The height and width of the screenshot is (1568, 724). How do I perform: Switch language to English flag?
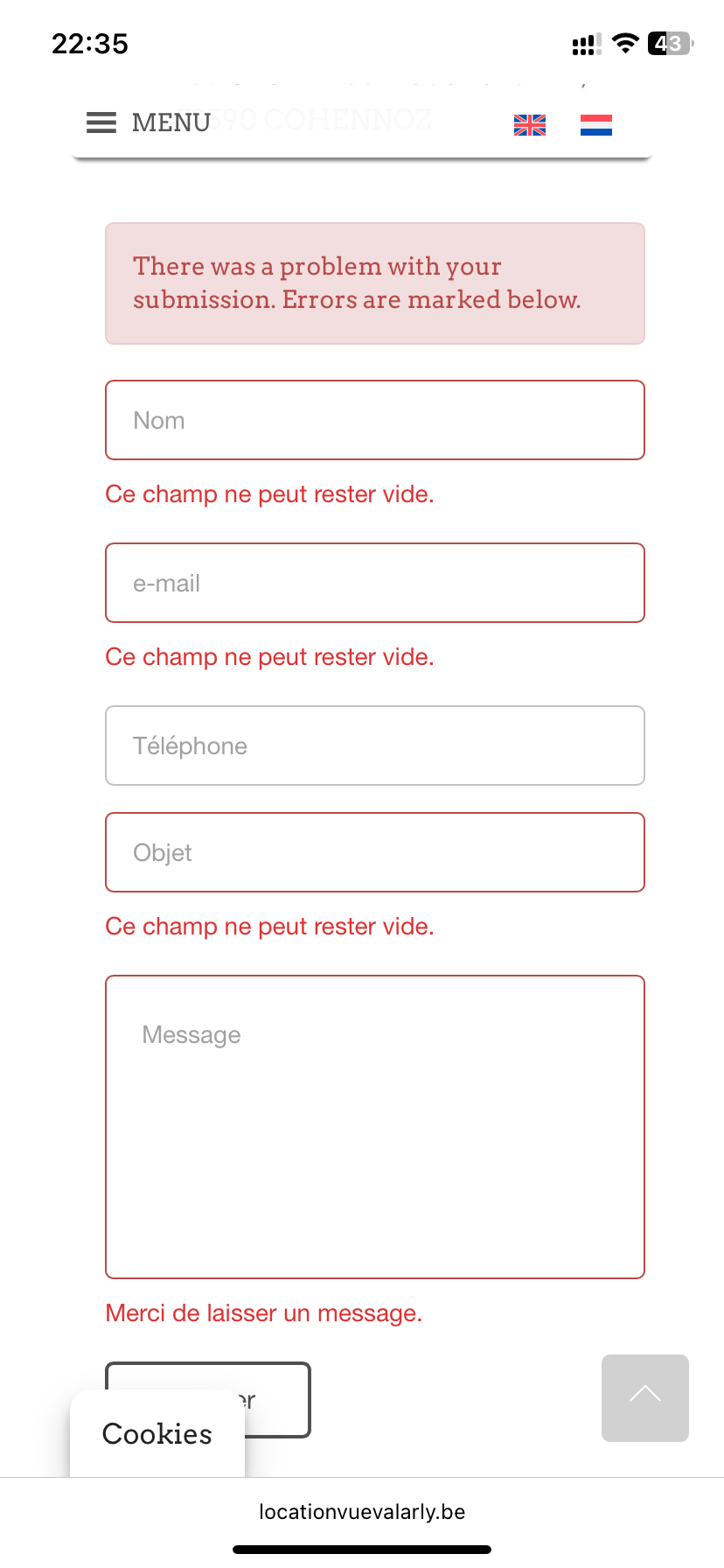pos(530,125)
